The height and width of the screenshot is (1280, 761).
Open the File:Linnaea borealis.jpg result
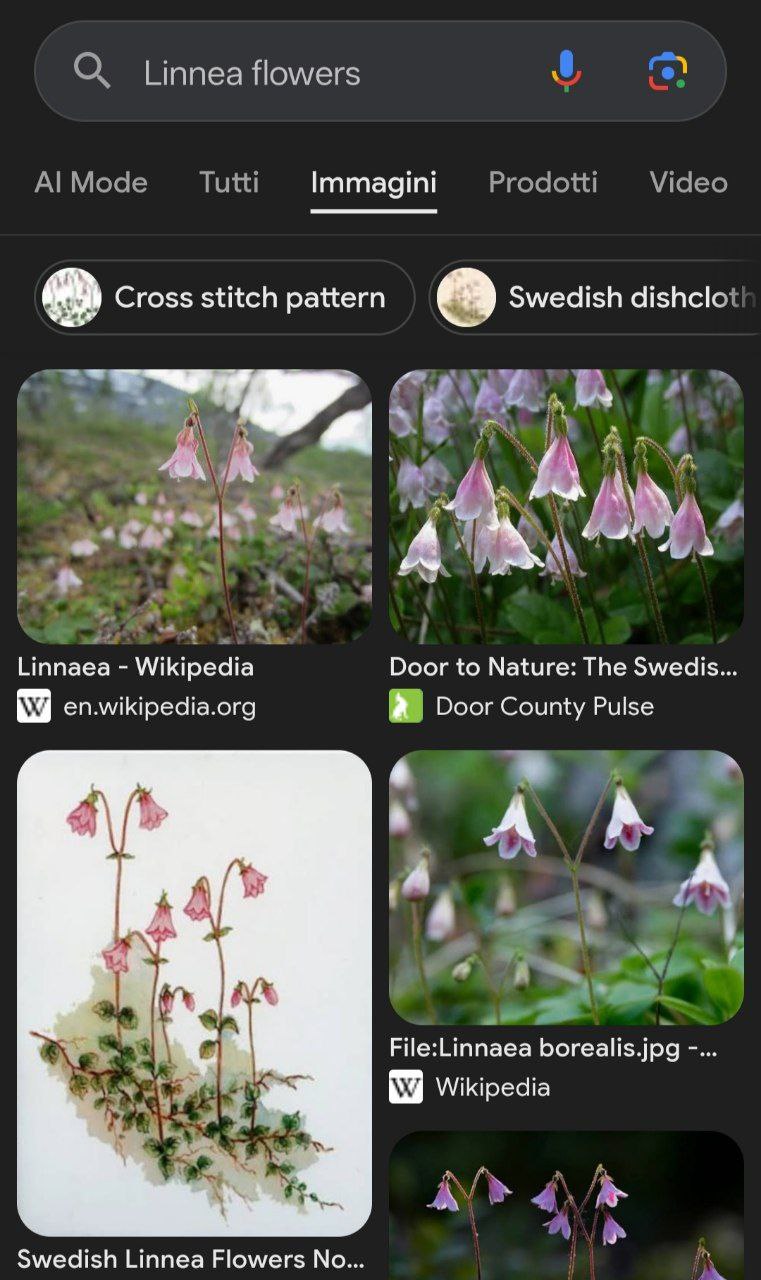pos(566,887)
